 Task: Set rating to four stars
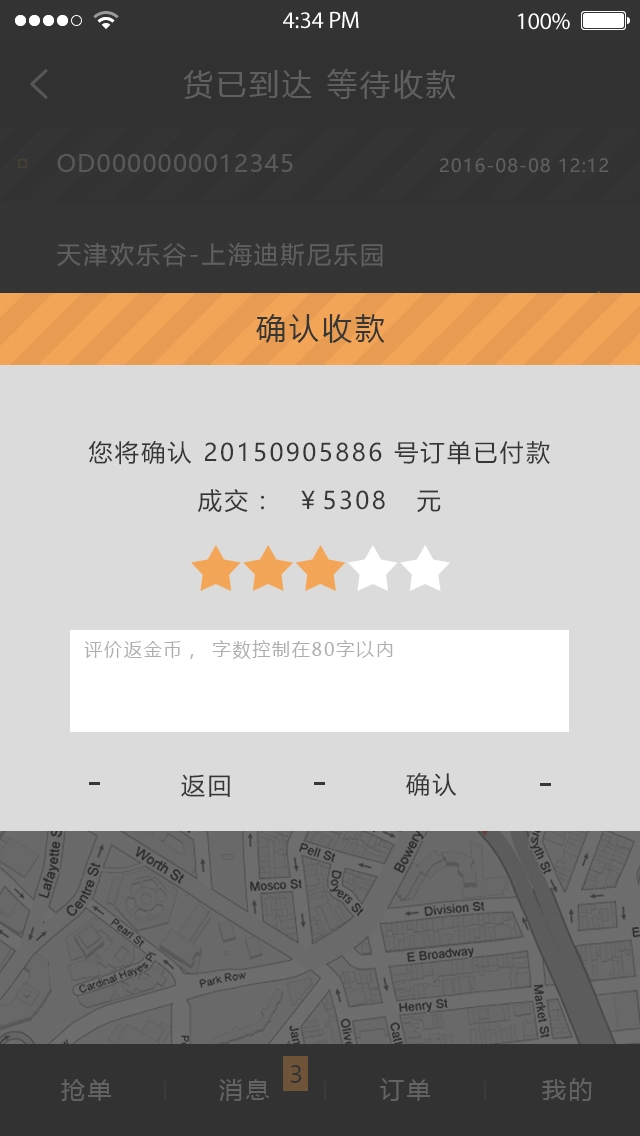pyautogui.click(x=373, y=569)
